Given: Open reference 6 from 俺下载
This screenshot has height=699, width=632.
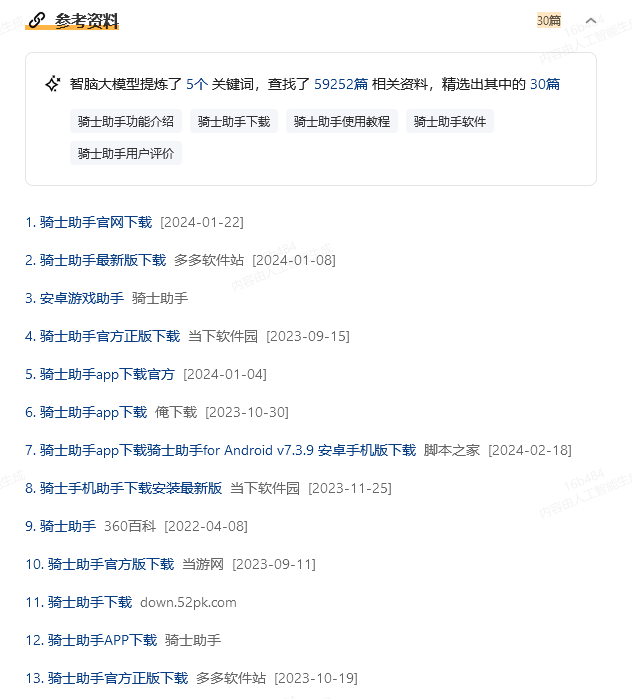Looking at the screenshot, I should 93,412.
